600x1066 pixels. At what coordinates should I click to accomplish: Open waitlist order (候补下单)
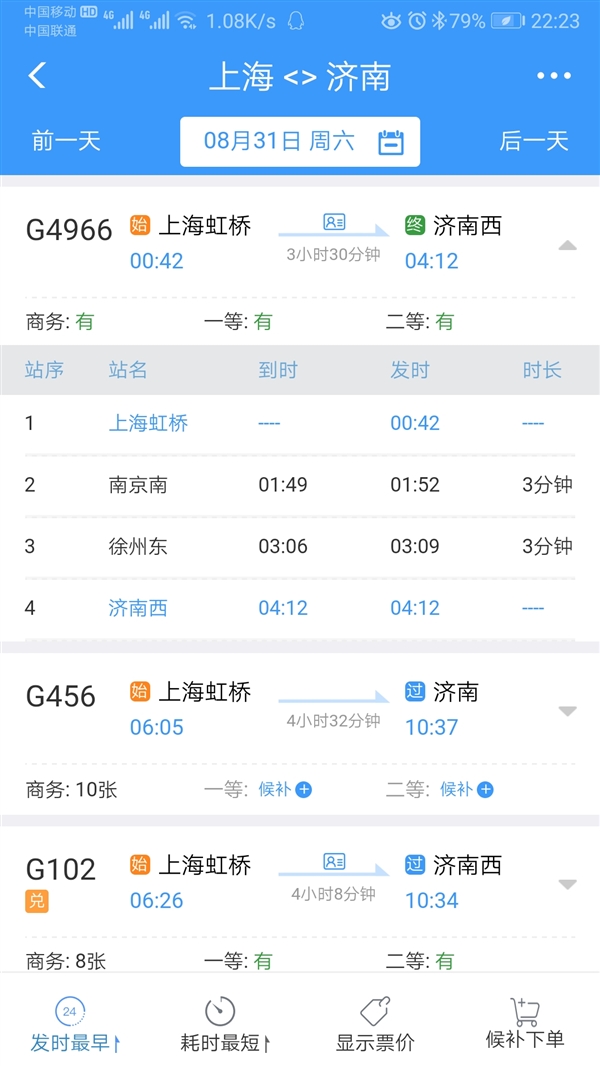point(525,1025)
